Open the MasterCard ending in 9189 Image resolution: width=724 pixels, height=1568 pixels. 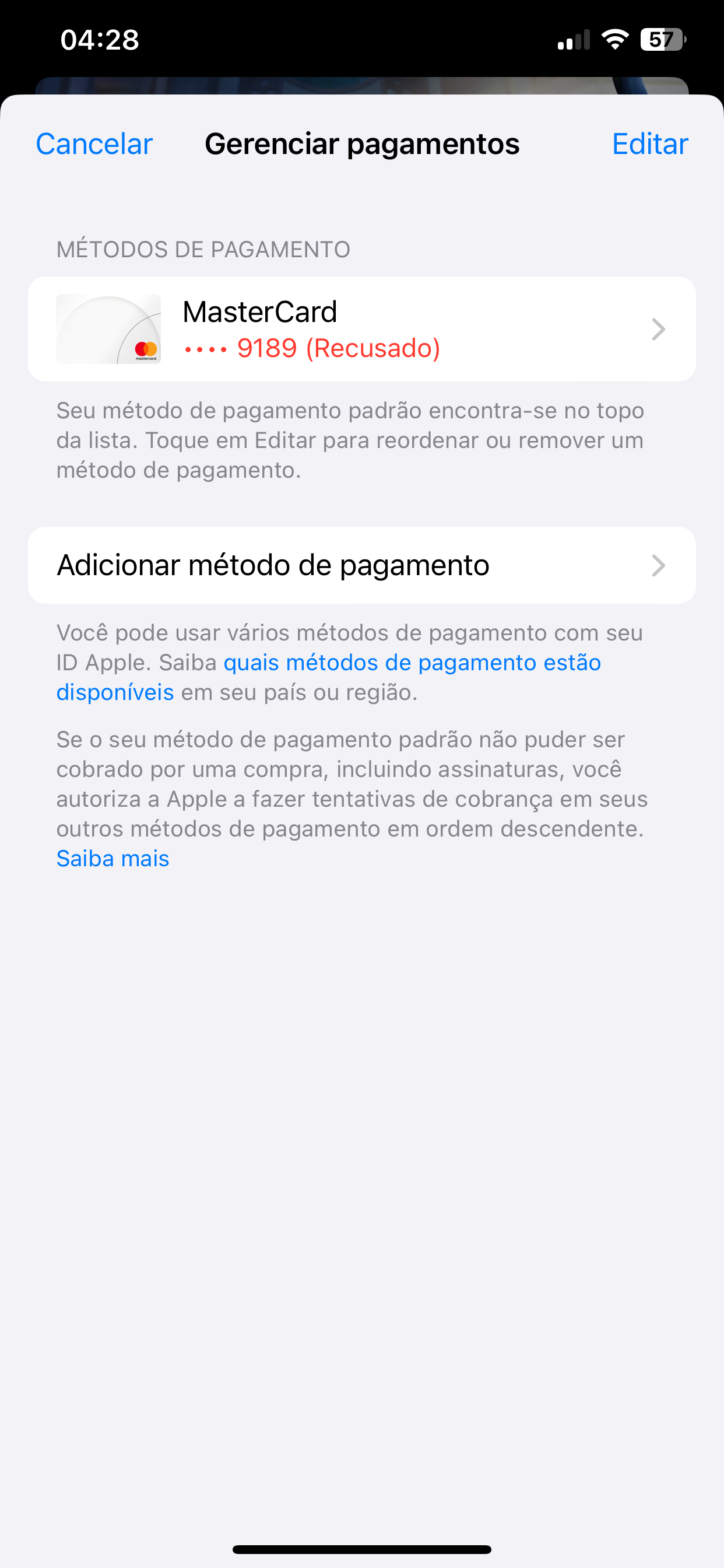tap(361, 330)
